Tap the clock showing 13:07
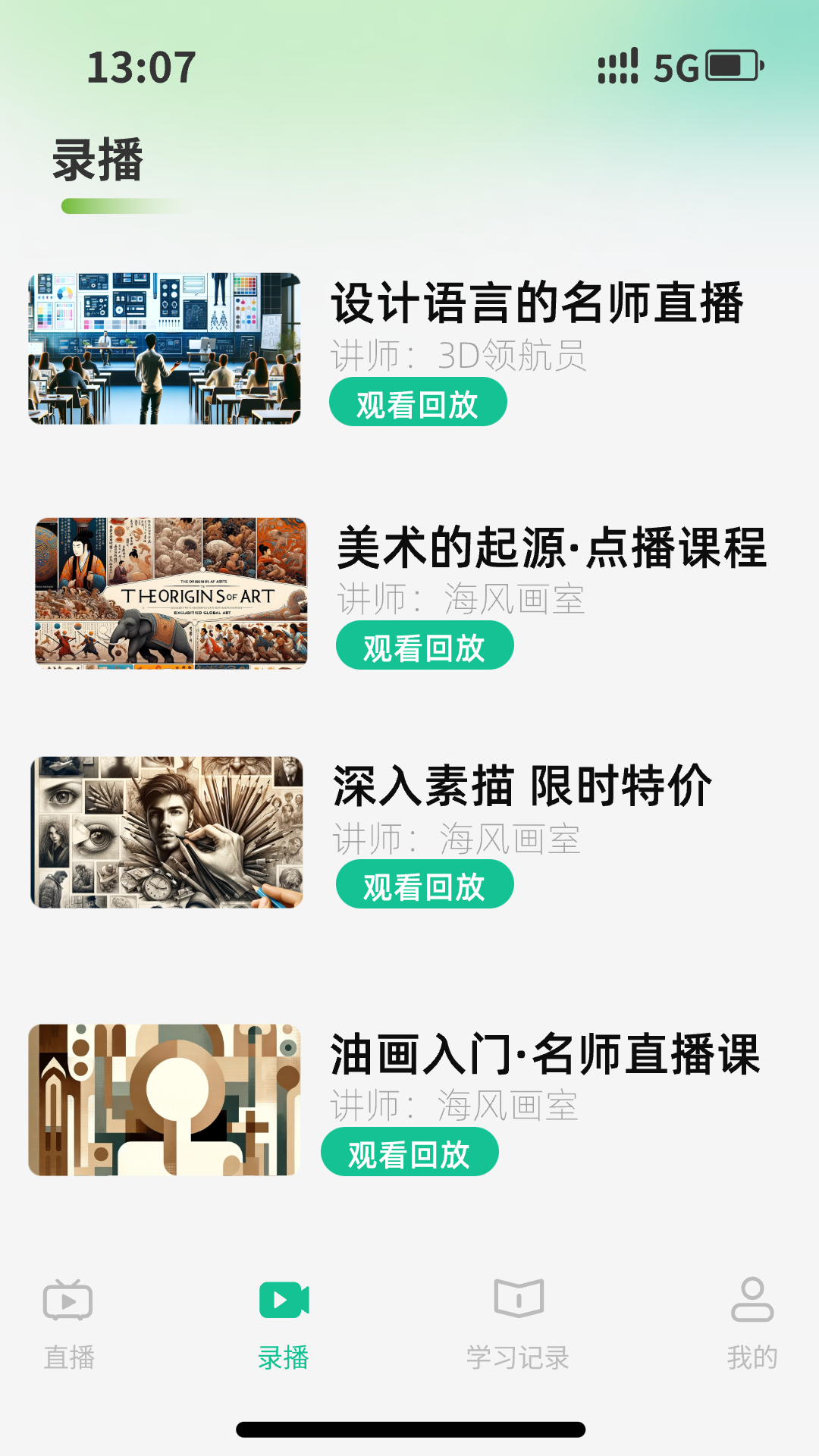This screenshot has width=819, height=1456. tap(140, 68)
